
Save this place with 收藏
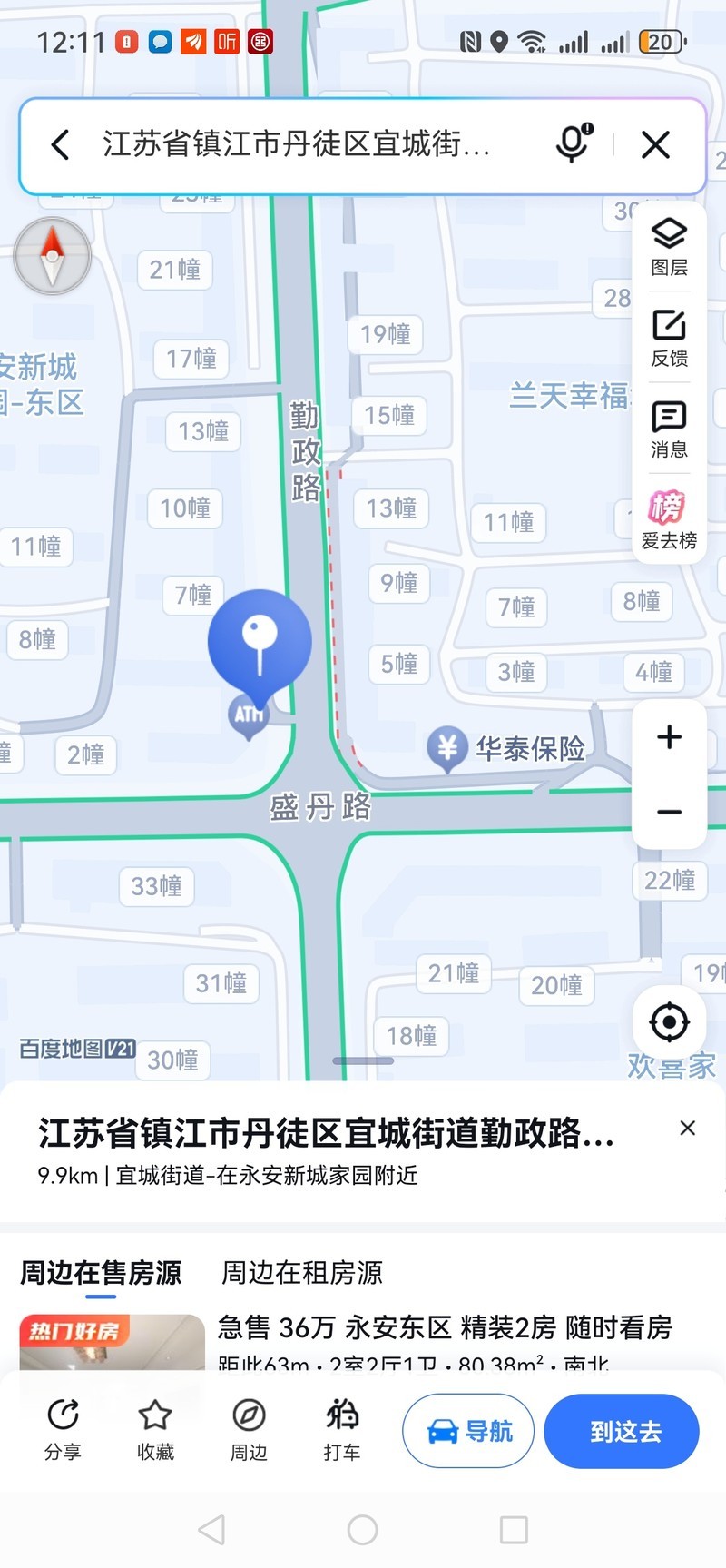[x=155, y=1430]
